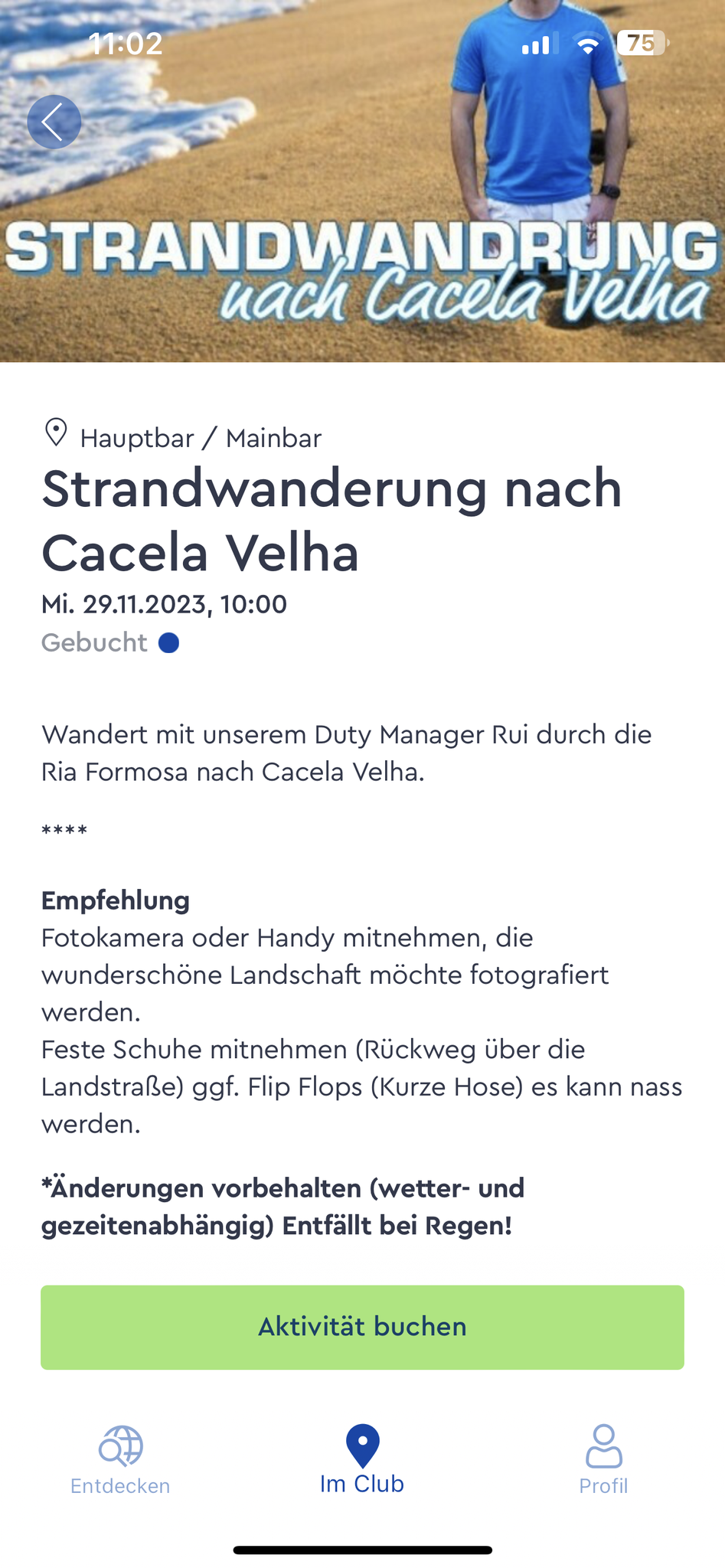Tap the Aktivität buchen button
725x1568 pixels.
pos(362,1327)
